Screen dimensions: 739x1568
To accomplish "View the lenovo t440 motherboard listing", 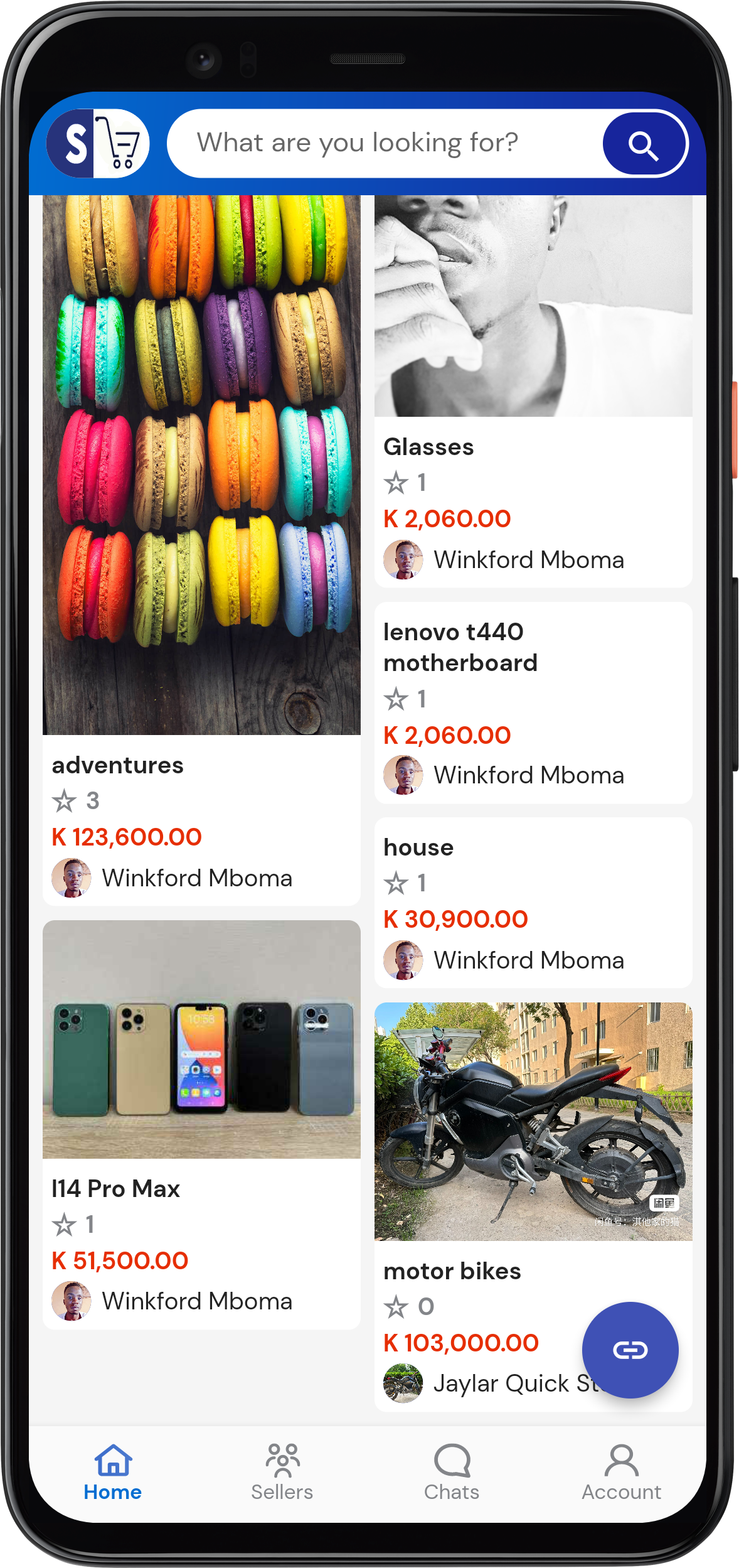I will pyautogui.click(x=533, y=702).
